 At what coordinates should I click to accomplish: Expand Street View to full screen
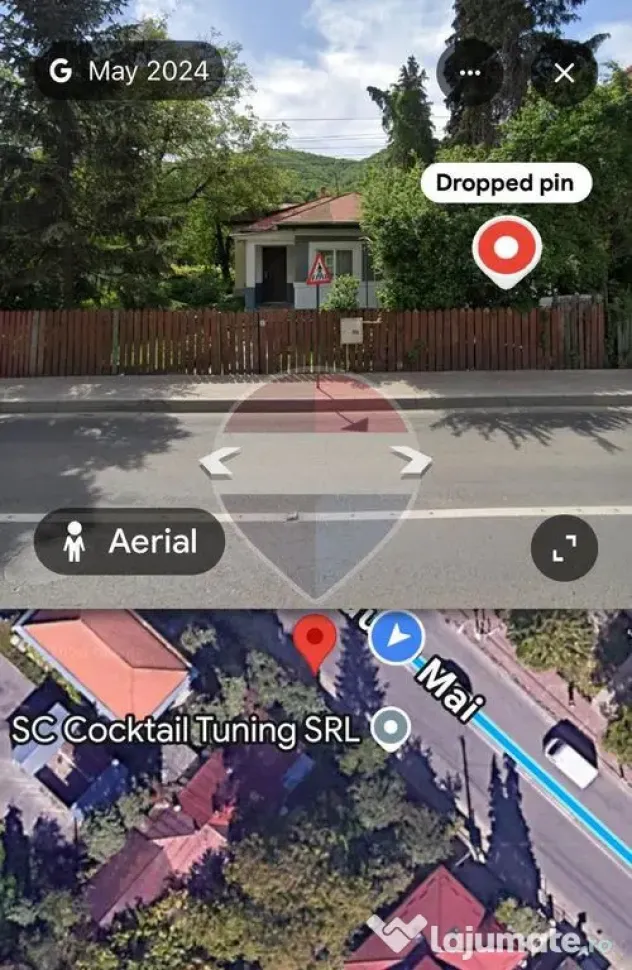[564, 548]
